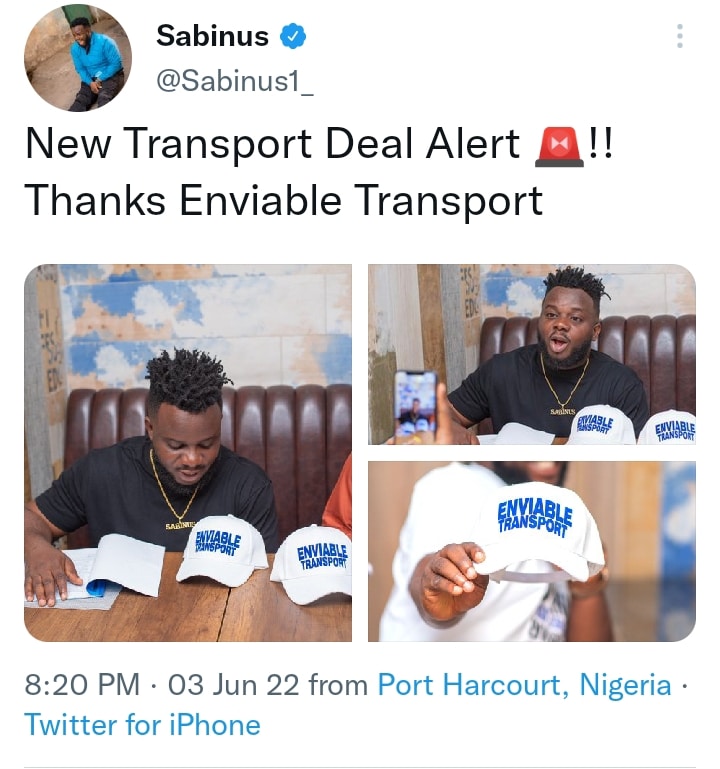The width and height of the screenshot is (720, 769).
Task: Open the tweet overflow menu
Action: tap(680, 37)
